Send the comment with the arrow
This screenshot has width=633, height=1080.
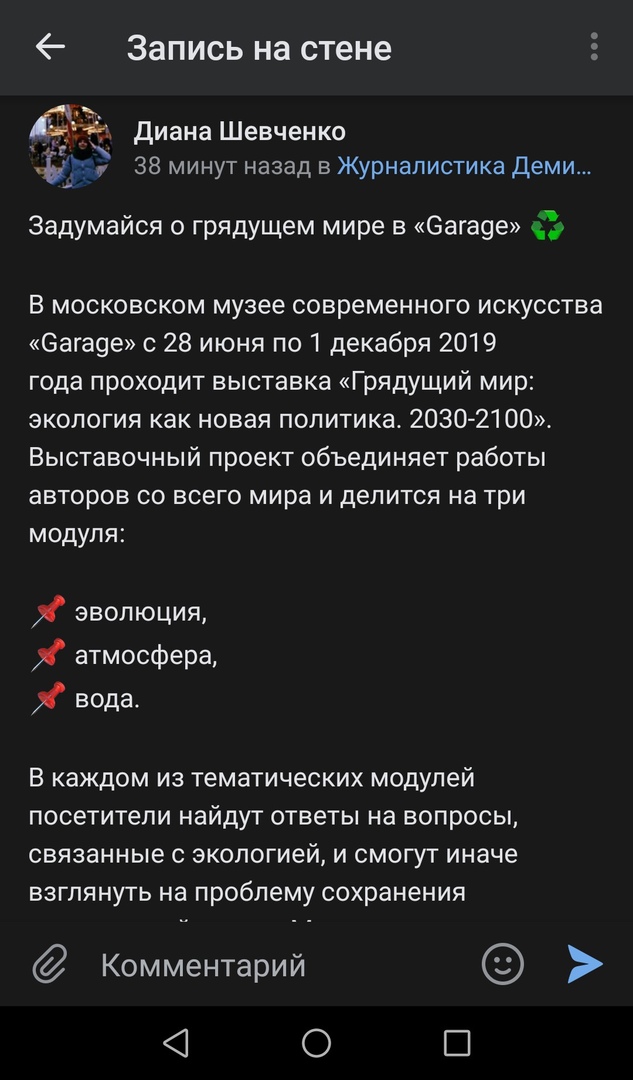585,964
